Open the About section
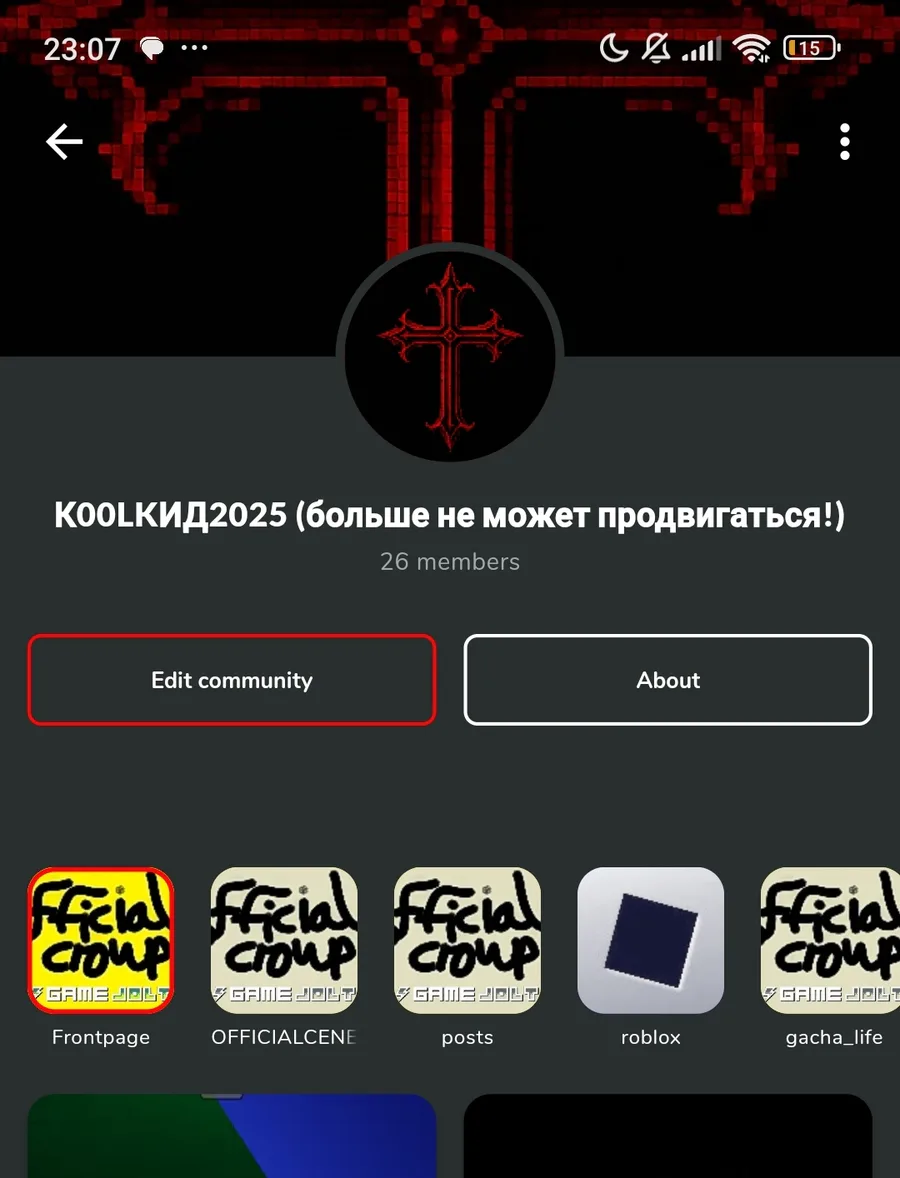Viewport: 900px width, 1178px height. (x=668, y=680)
